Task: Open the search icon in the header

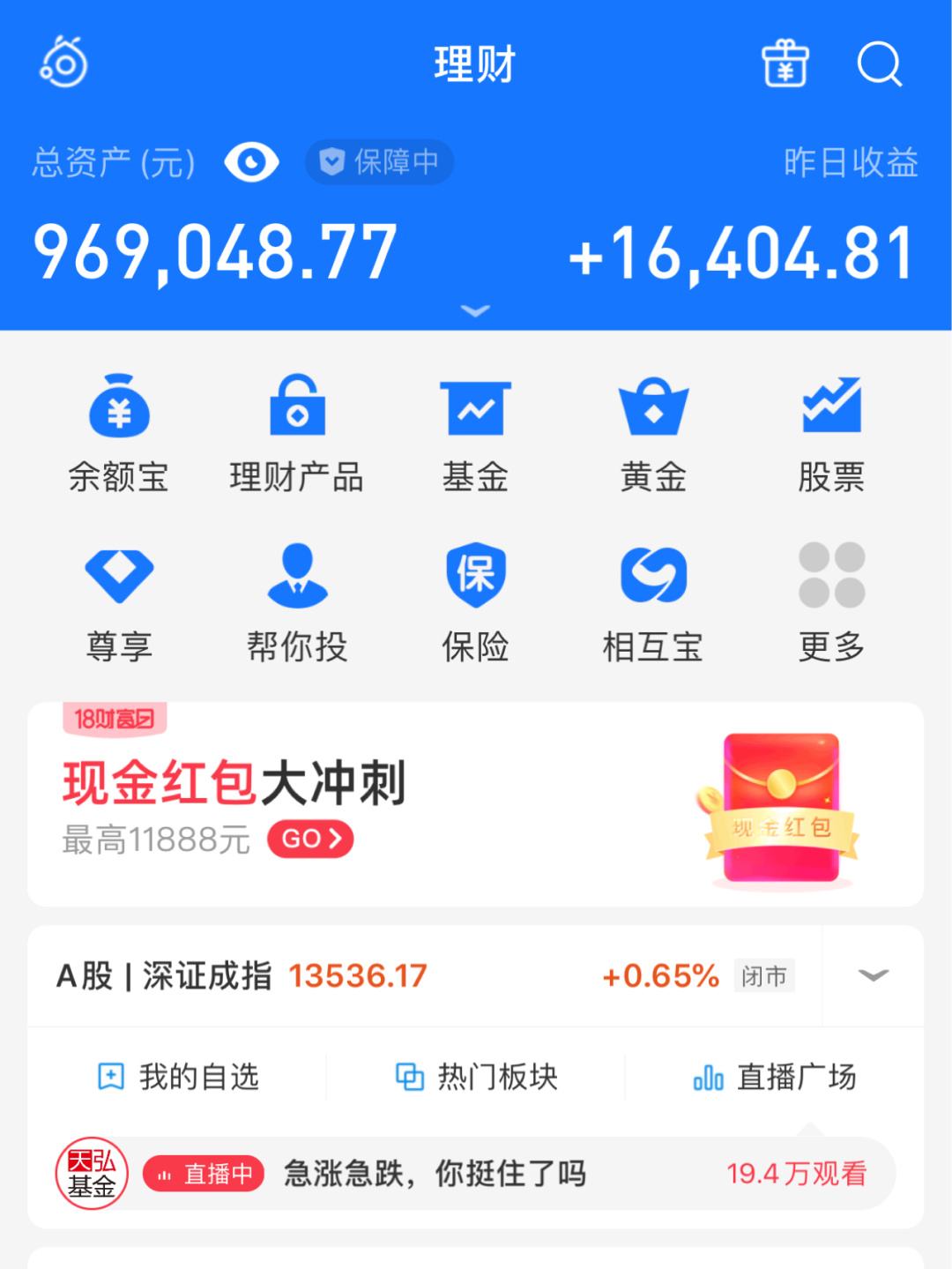Action: coord(879,64)
